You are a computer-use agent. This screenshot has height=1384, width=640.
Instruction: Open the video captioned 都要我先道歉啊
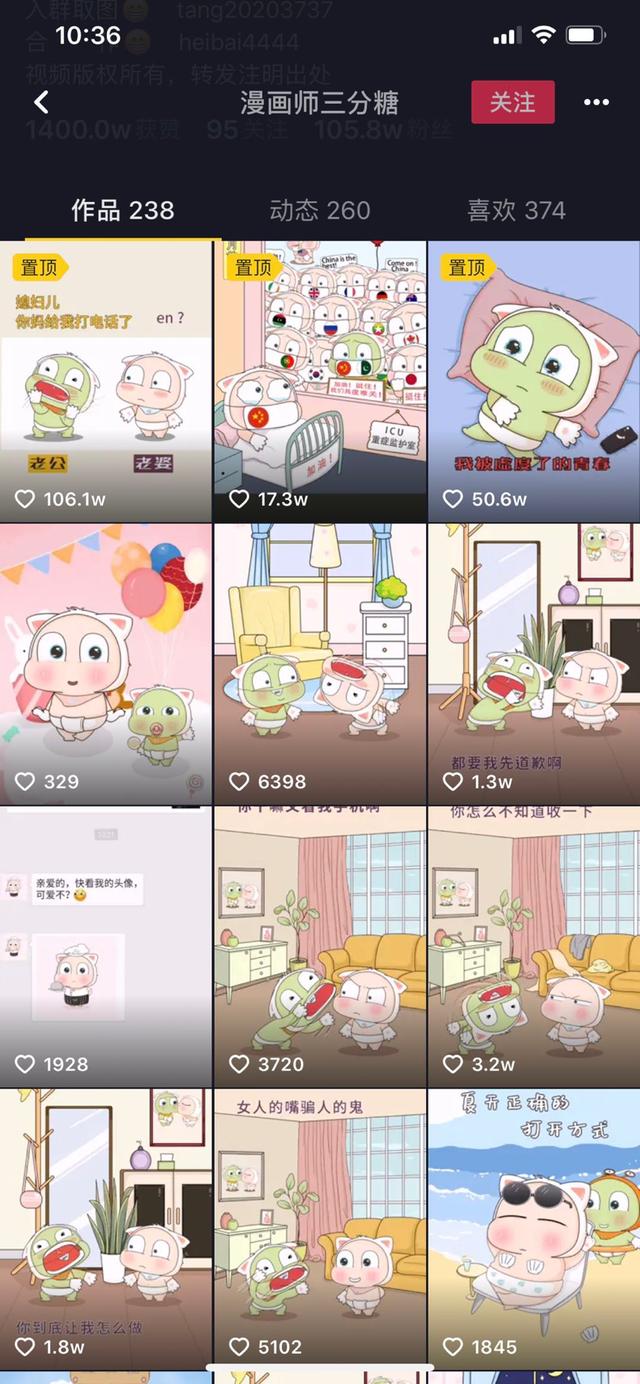(534, 663)
